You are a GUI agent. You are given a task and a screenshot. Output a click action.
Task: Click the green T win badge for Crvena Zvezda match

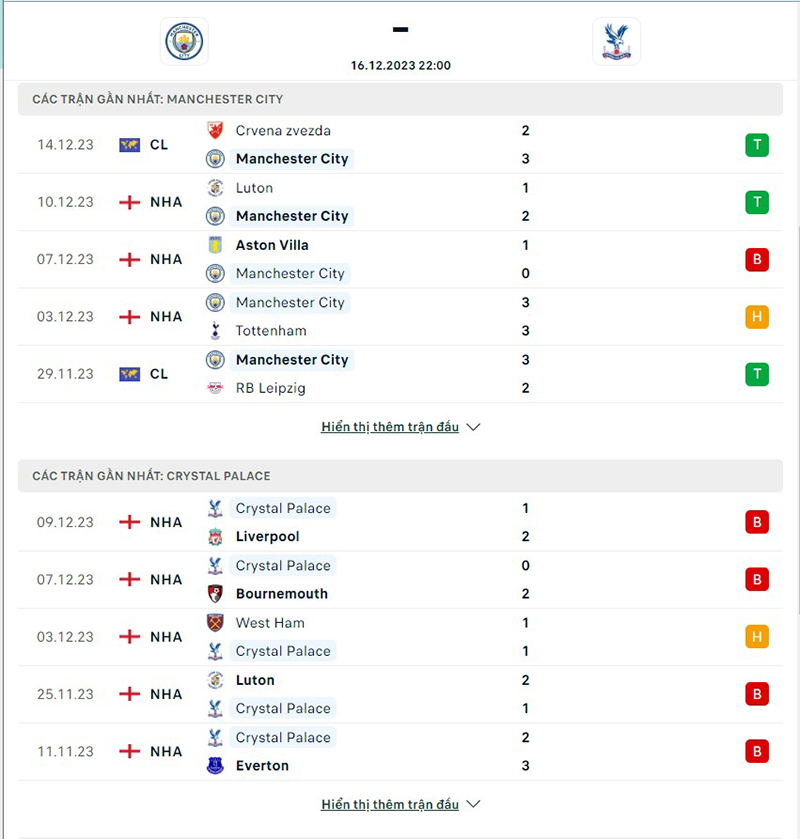(x=757, y=144)
